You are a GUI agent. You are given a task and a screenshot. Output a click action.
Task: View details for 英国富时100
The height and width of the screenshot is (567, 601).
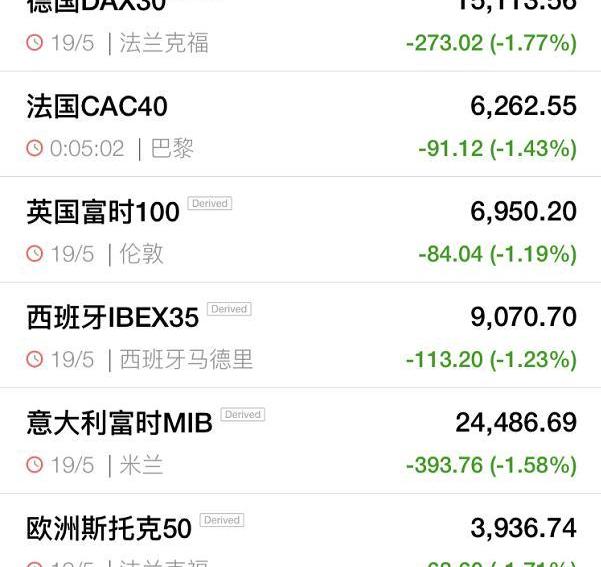(x=300, y=230)
